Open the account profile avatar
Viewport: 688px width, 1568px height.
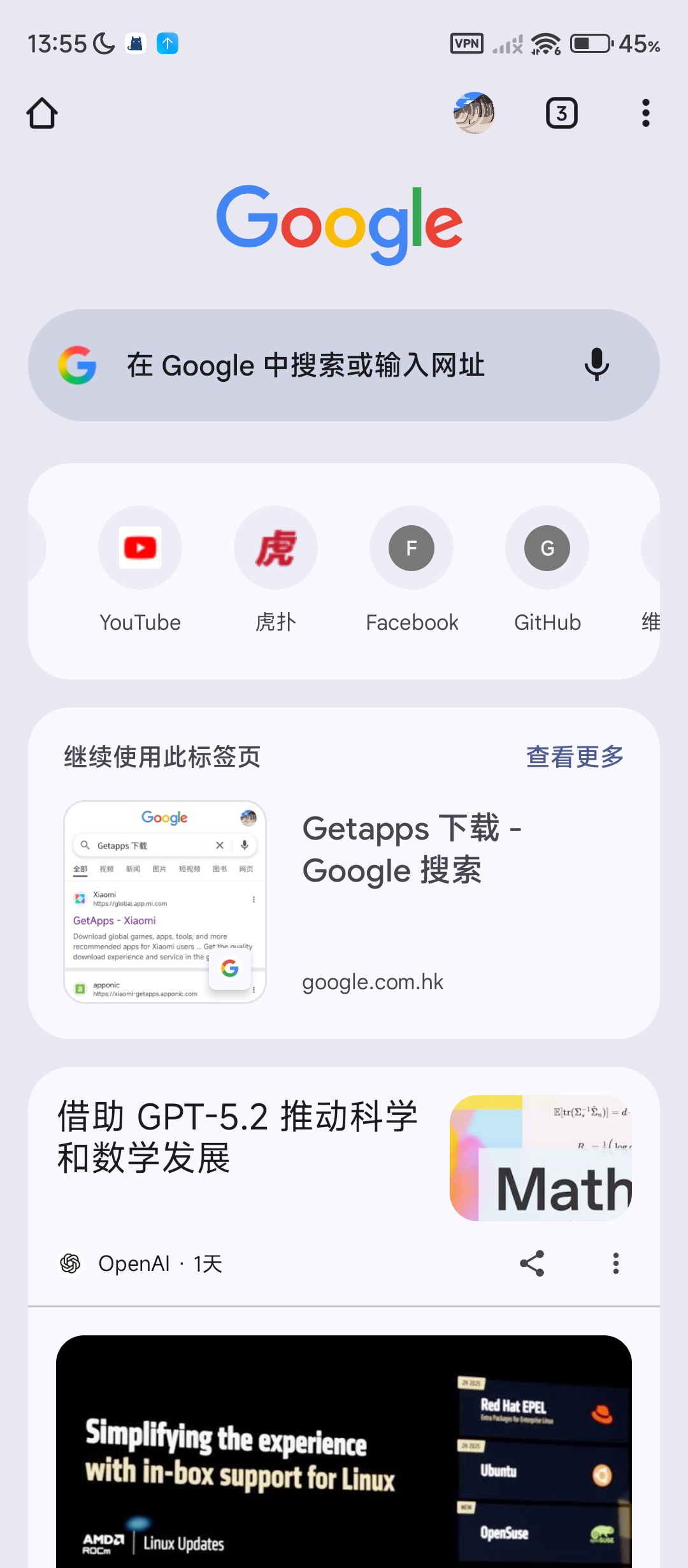tap(474, 113)
